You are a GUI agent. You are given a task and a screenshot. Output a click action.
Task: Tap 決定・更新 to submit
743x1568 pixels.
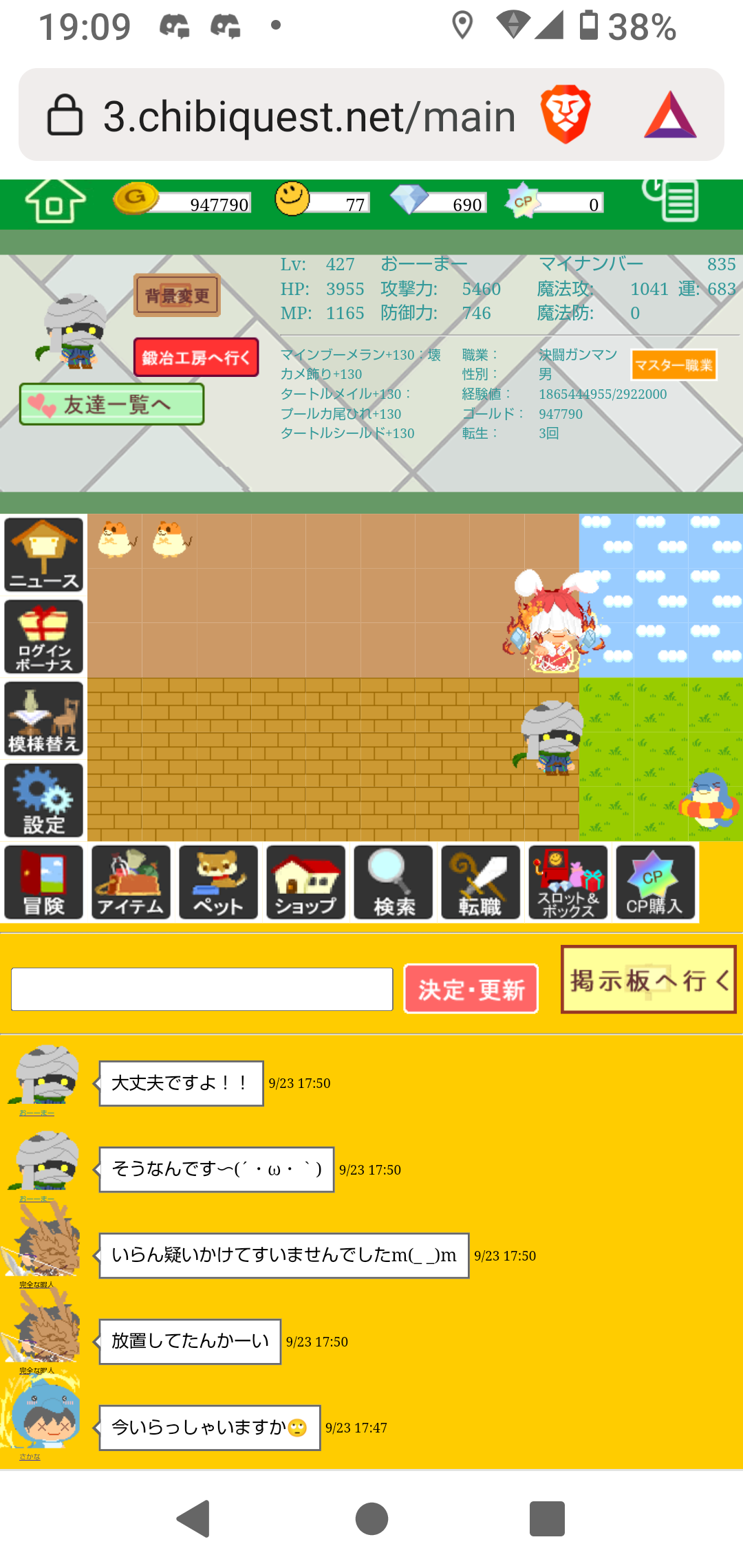pyautogui.click(x=471, y=989)
